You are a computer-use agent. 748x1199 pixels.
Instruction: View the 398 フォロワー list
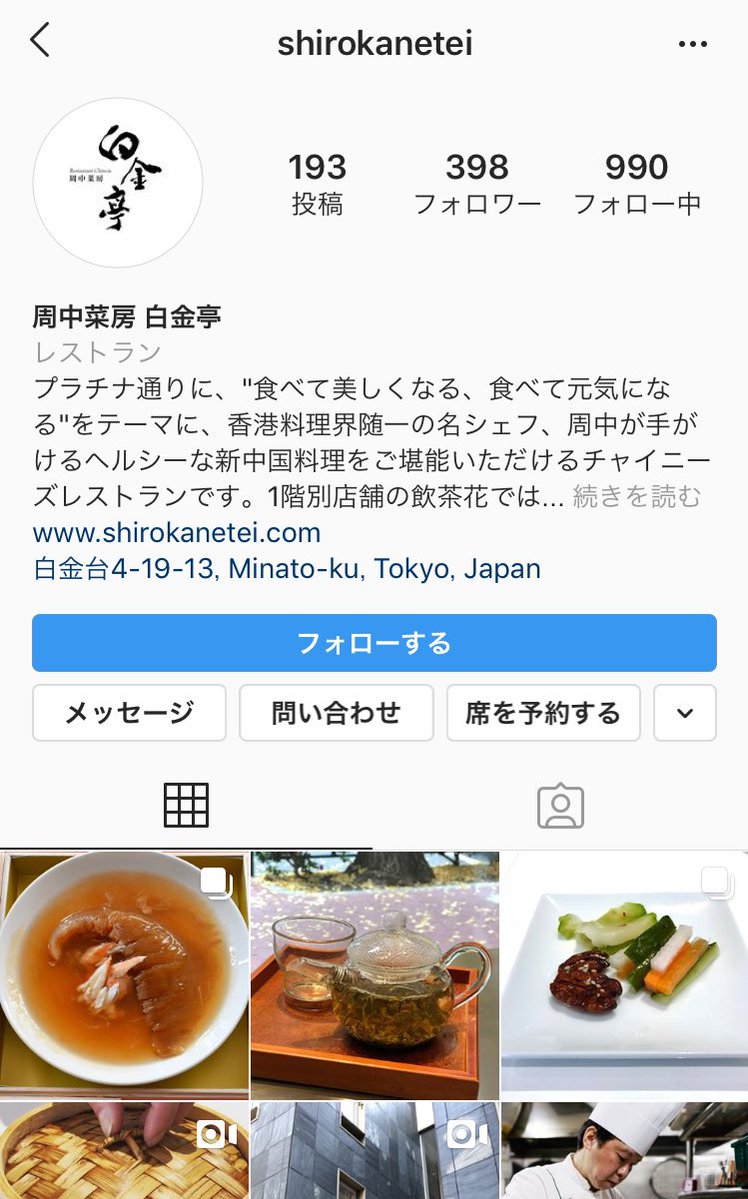pyautogui.click(x=477, y=184)
